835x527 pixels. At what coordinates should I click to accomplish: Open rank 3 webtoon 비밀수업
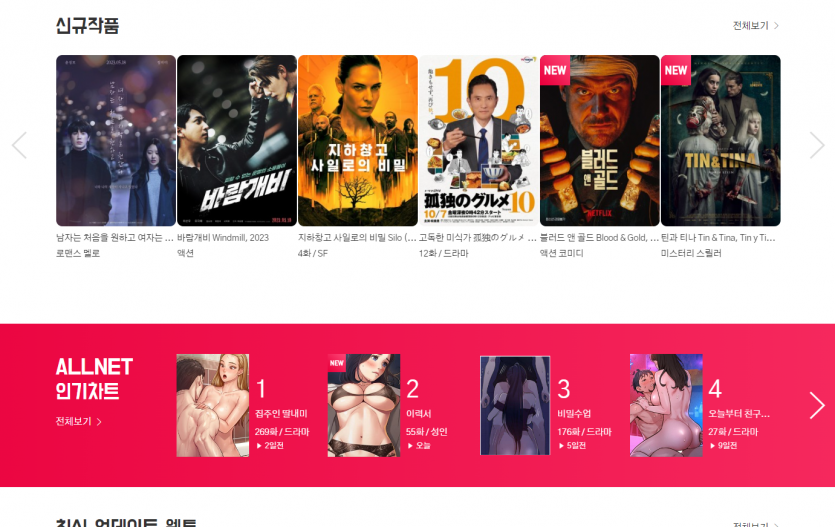point(515,405)
